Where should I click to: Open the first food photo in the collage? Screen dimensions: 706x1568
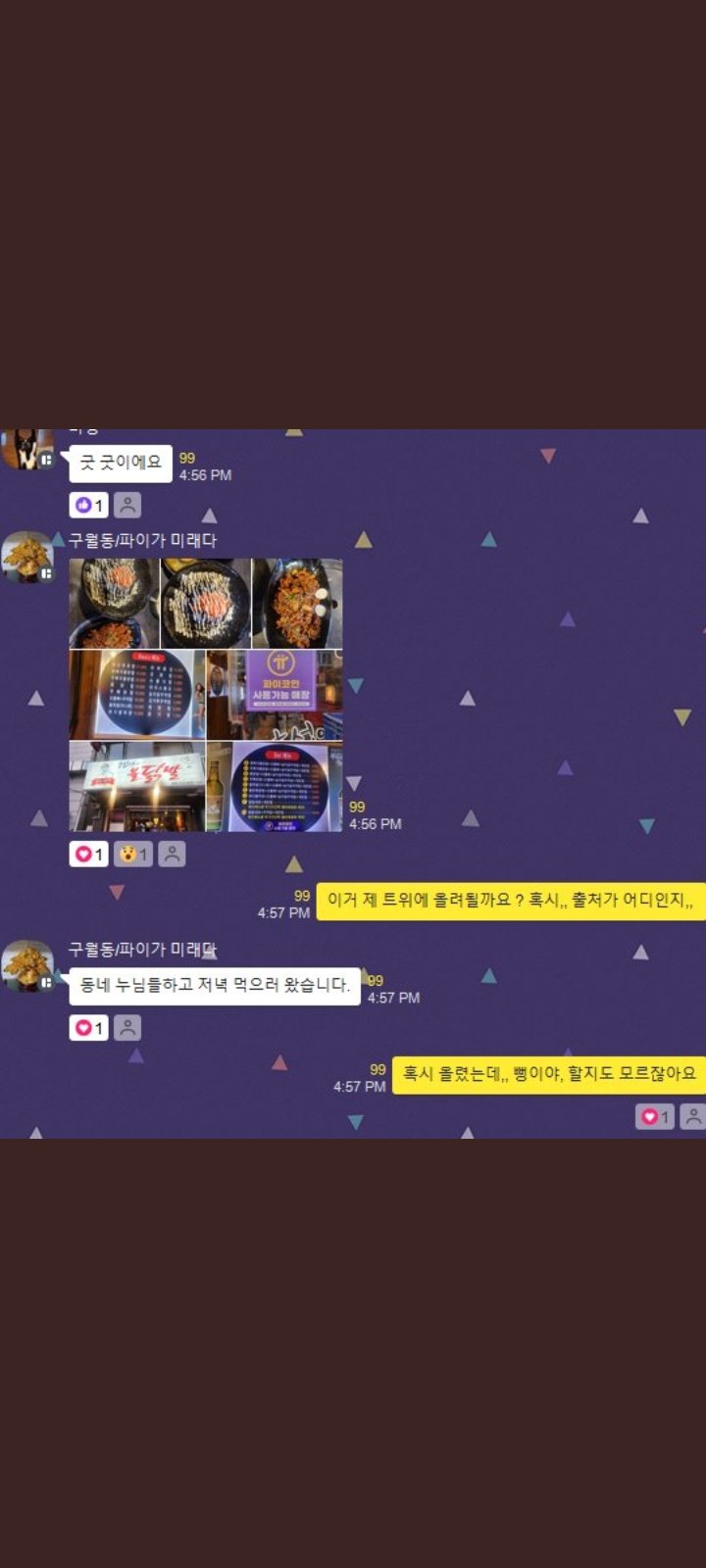point(114,603)
